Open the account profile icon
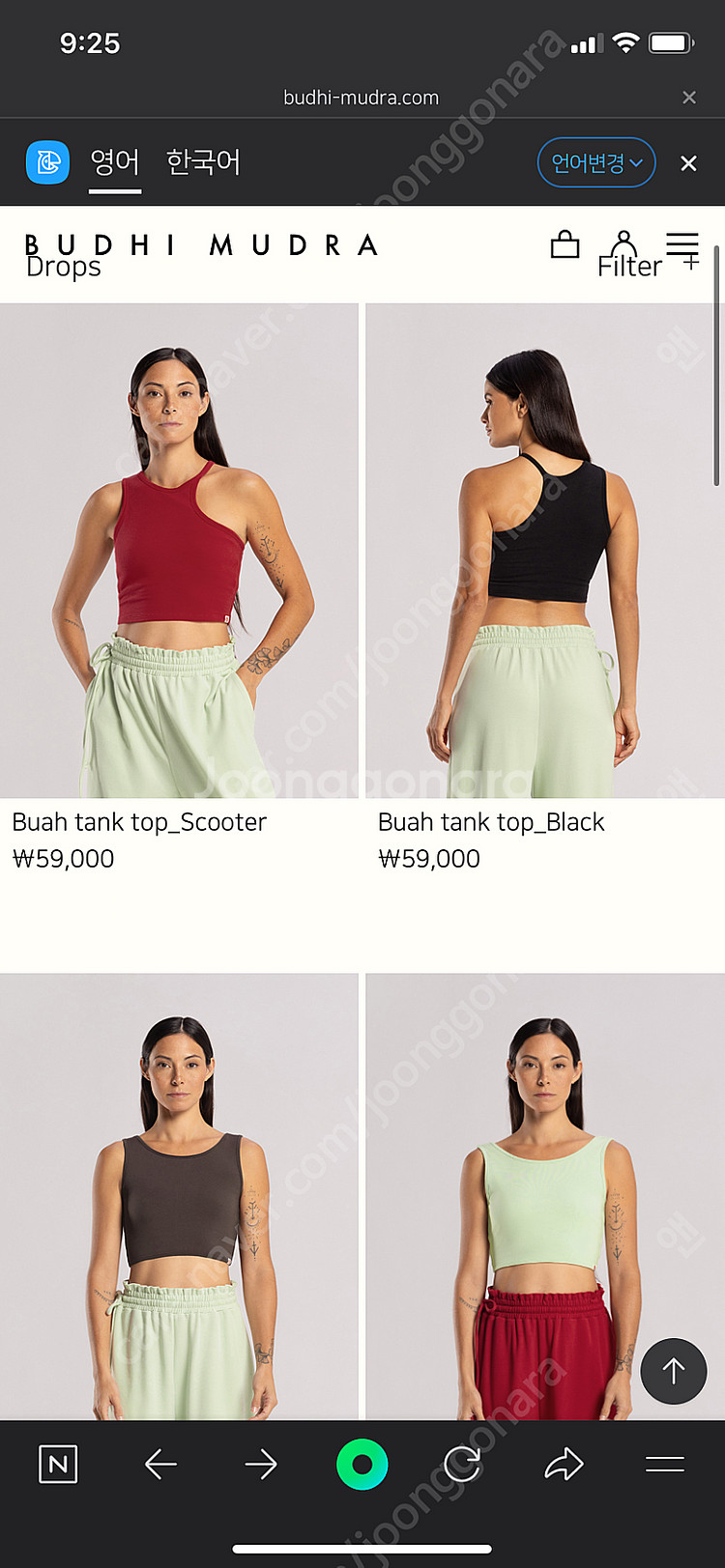The image size is (725, 1568). pos(623,244)
